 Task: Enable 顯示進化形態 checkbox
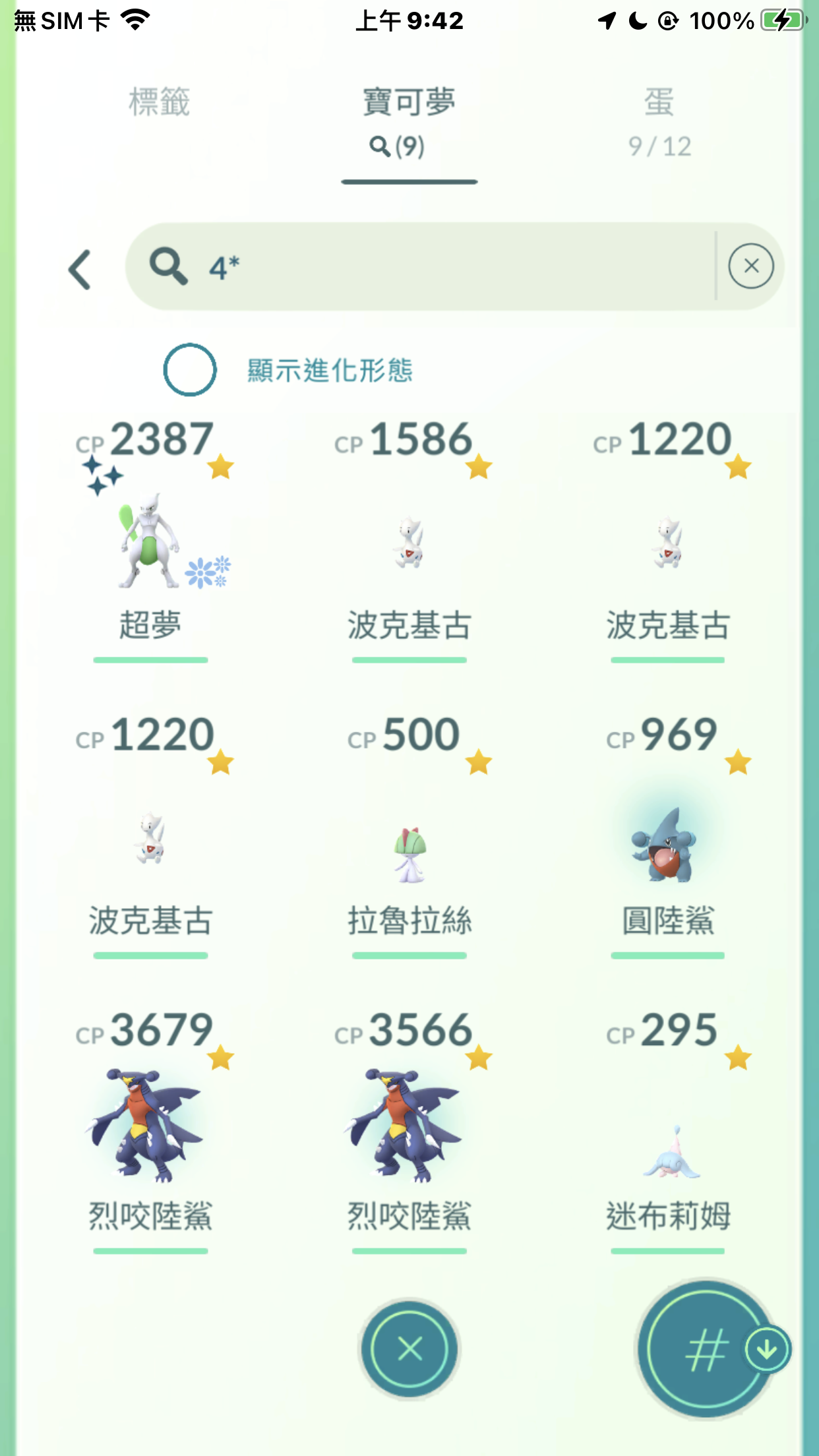(190, 370)
